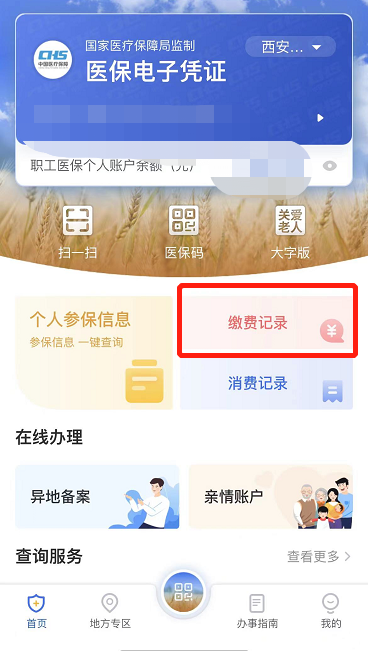Expand the credential card arrow

click(x=320, y=118)
